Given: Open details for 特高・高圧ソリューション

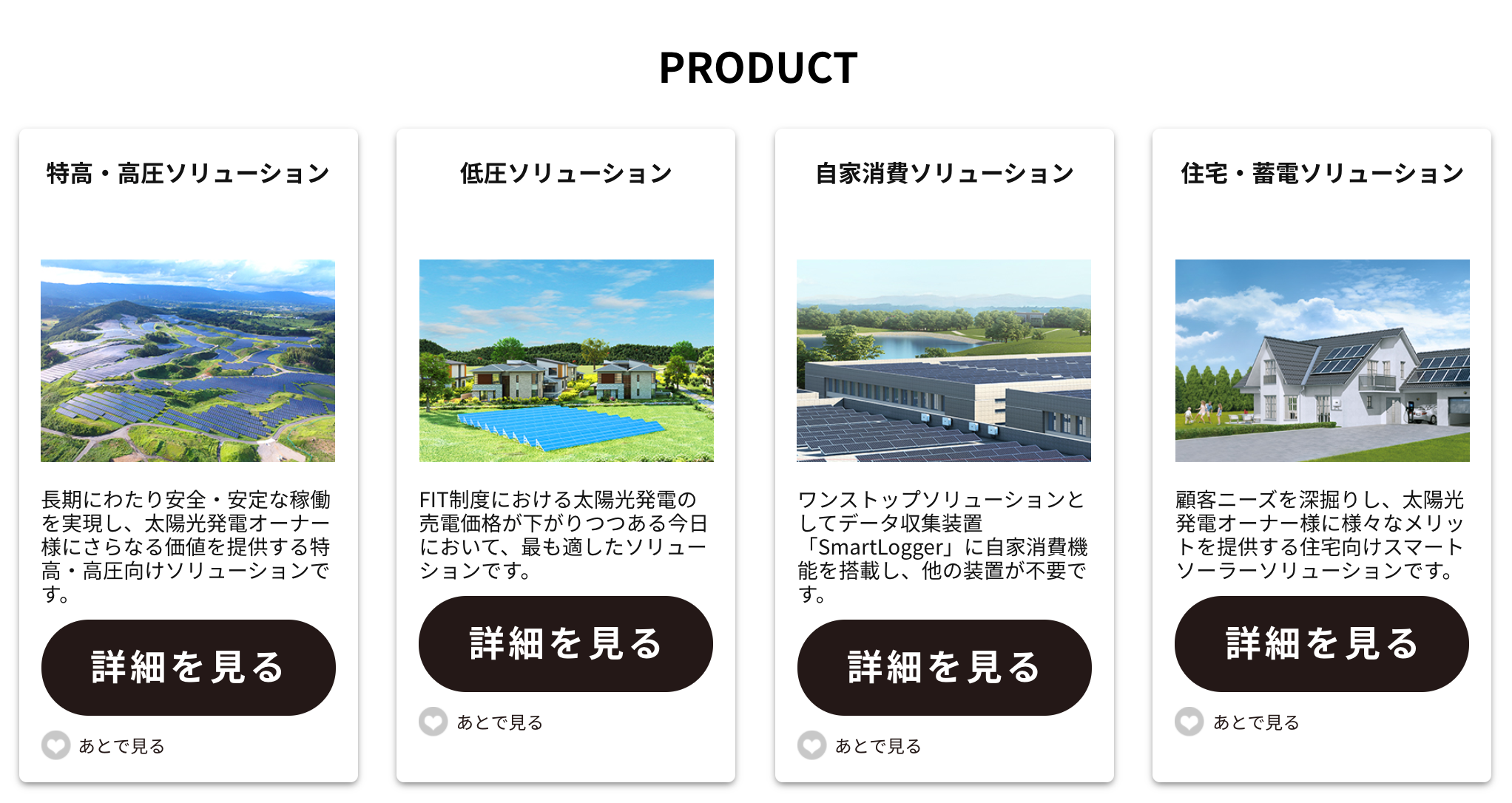Looking at the screenshot, I should point(188,667).
